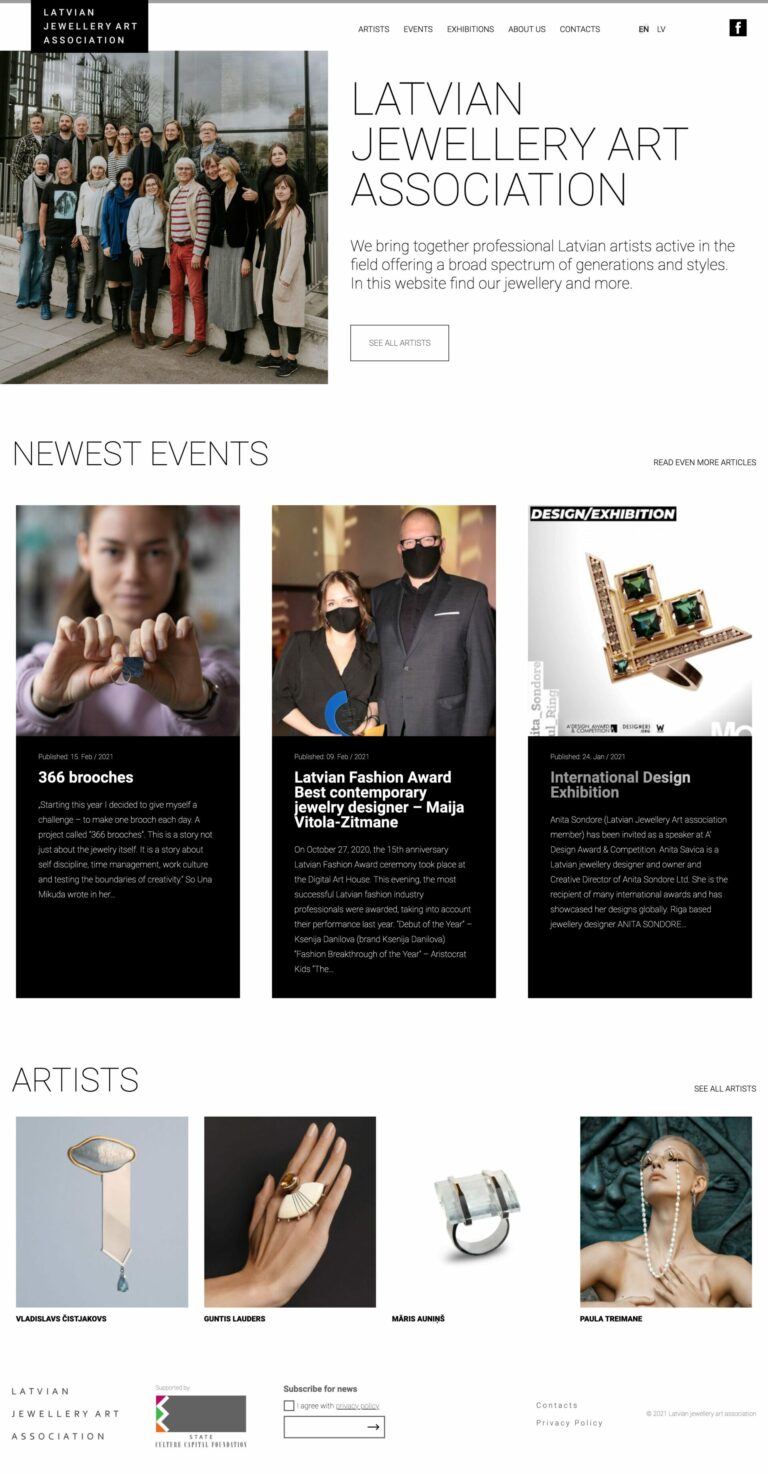The width and height of the screenshot is (768, 1474).
Task: View artist Paula Treimane
Action: tap(666, 1211)
